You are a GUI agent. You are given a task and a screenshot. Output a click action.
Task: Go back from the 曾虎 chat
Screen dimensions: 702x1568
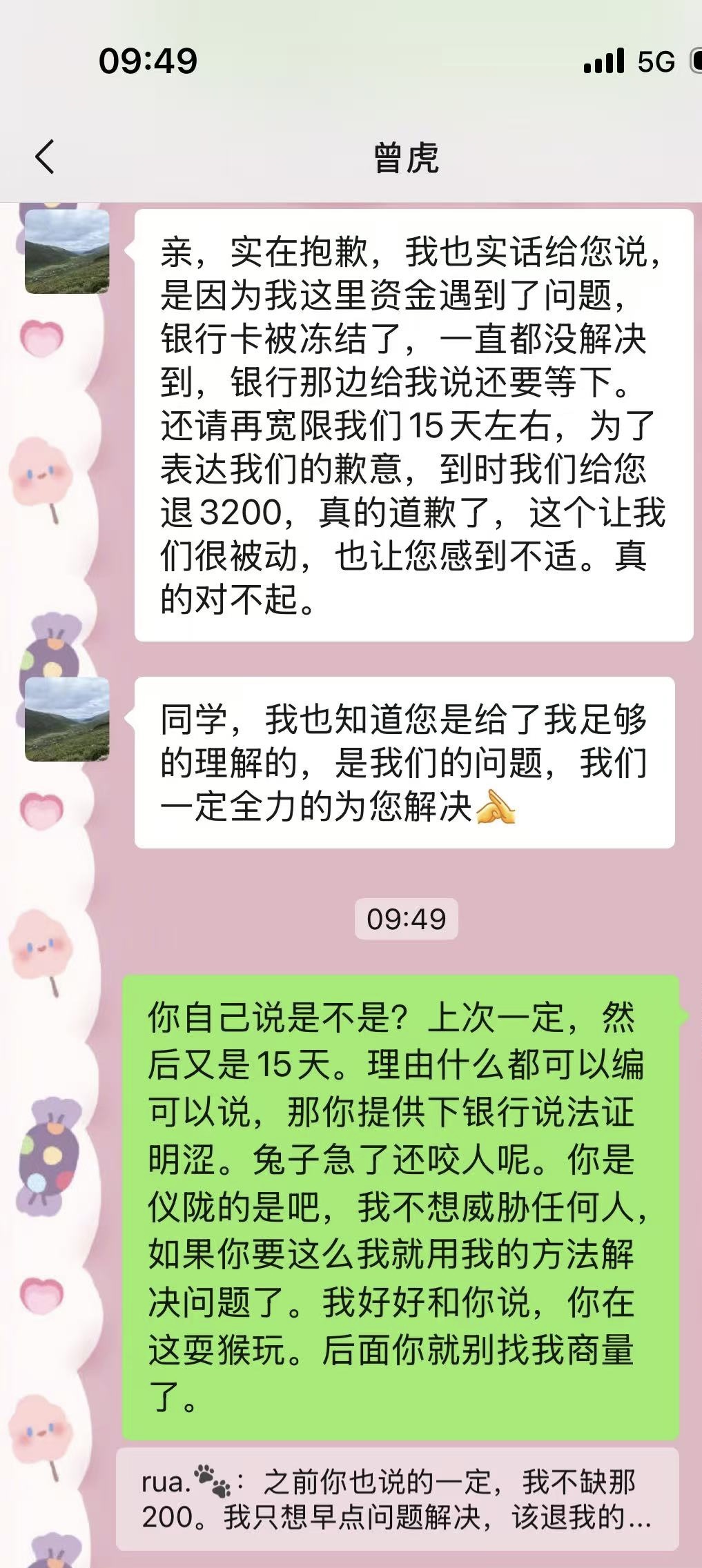(x=45, y=157)
